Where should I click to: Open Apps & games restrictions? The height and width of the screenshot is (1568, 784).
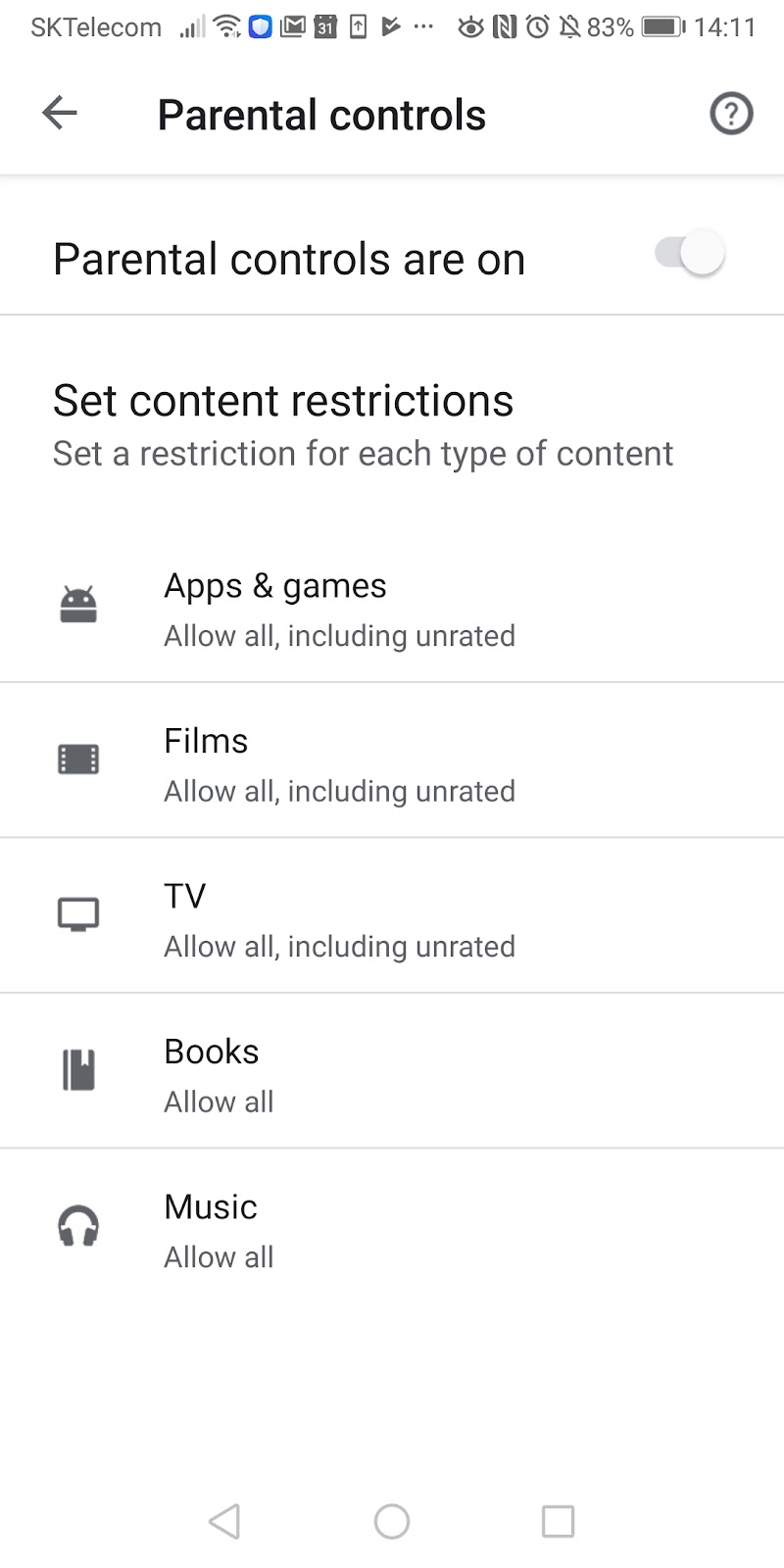[x=392, y=608]
